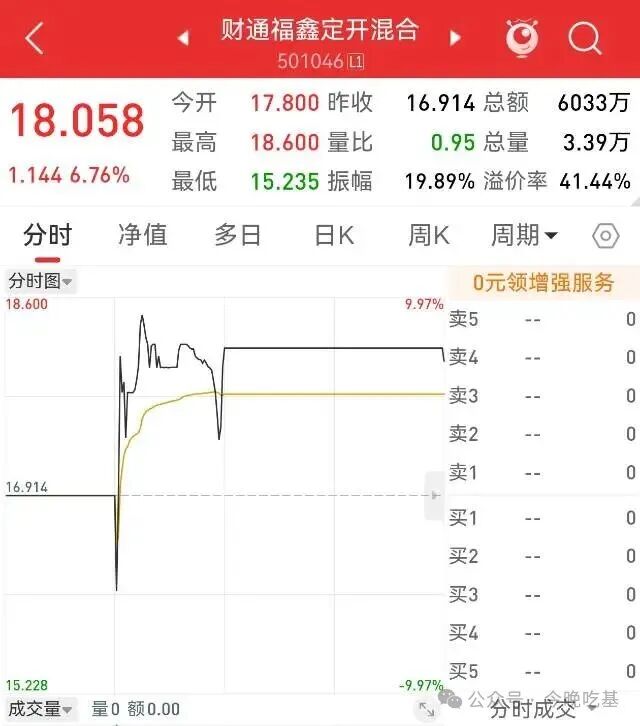The height and width of the screenshot is (726, 640).
Task: Open the 周K chart tab
Action: tap(428, 235)
